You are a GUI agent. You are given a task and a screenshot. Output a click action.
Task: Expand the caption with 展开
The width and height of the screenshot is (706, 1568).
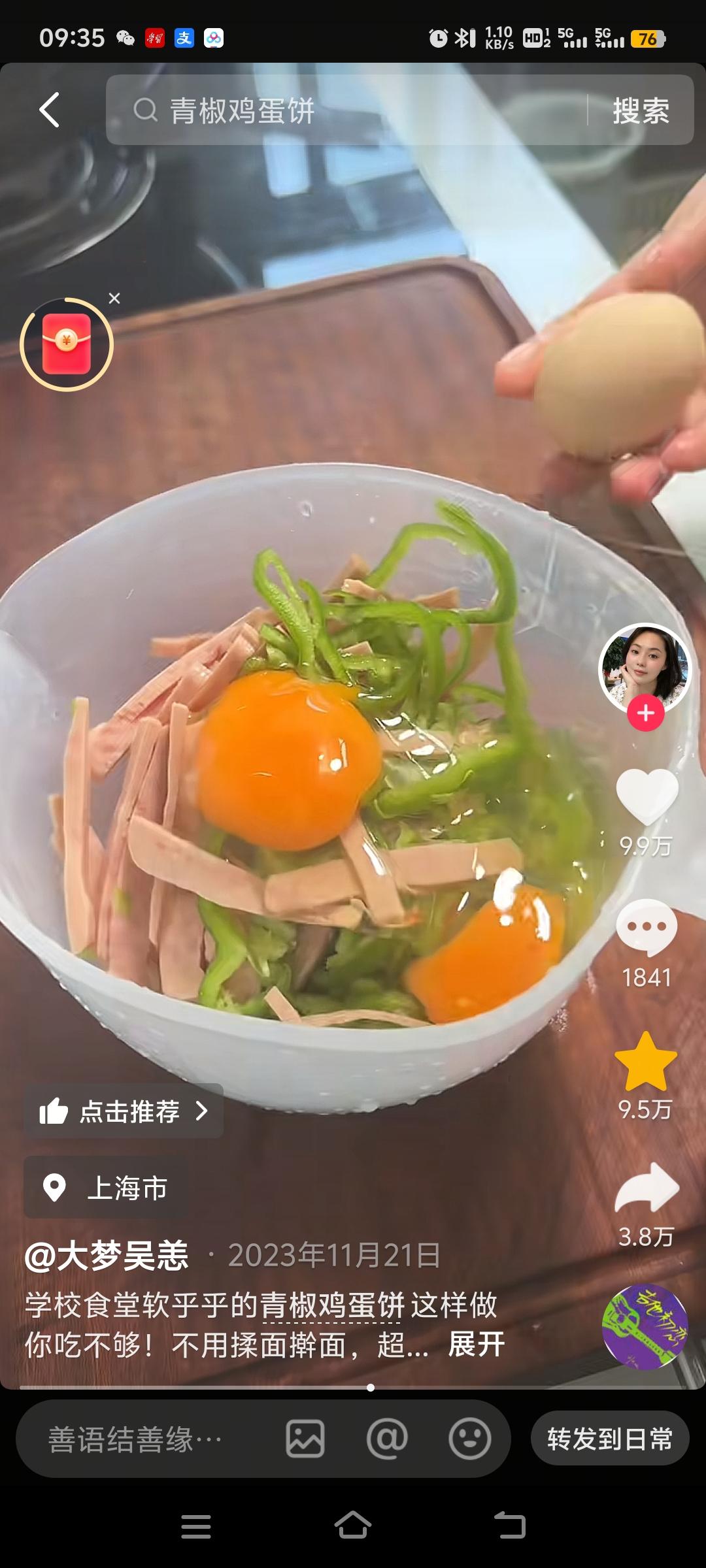pos(477,1345)
